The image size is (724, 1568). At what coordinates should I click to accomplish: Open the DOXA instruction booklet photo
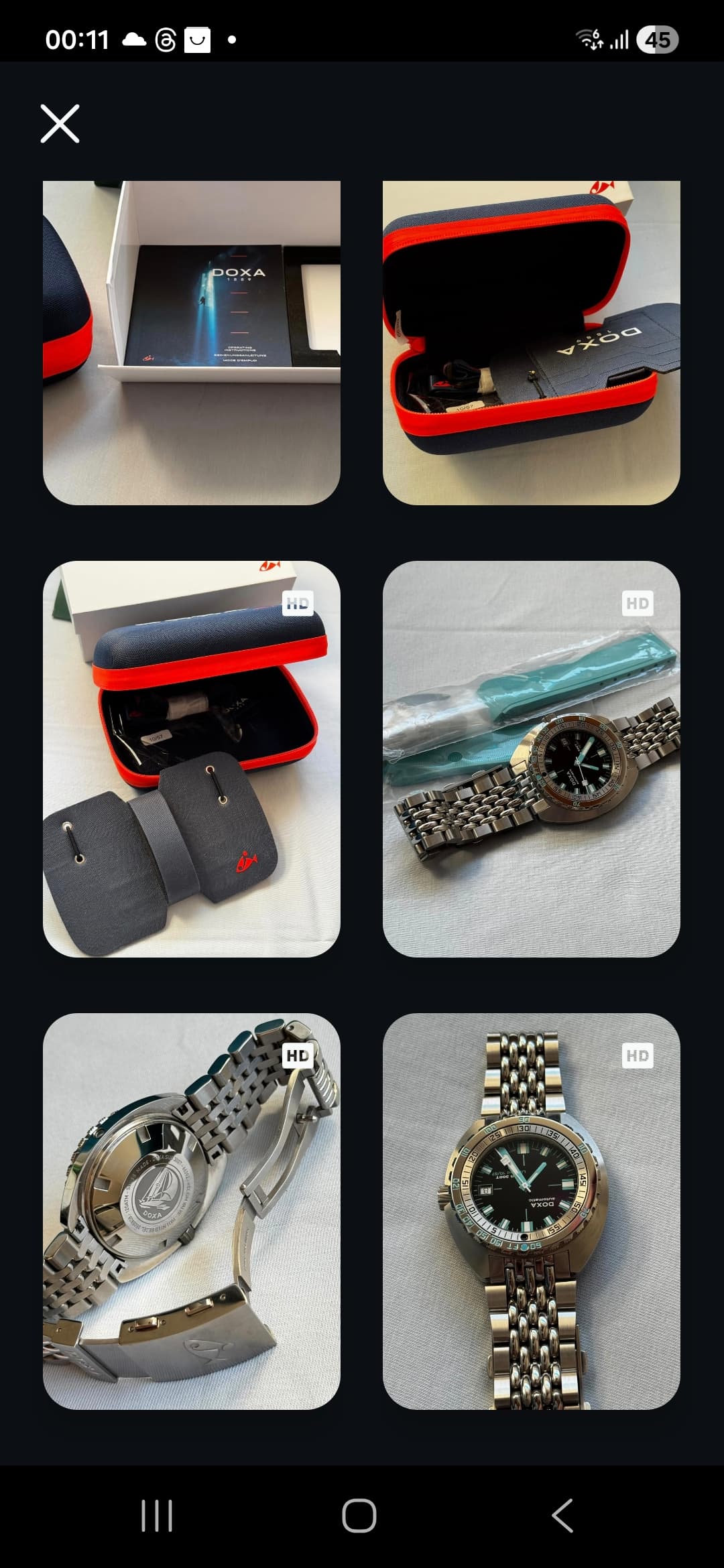[191, 342]
